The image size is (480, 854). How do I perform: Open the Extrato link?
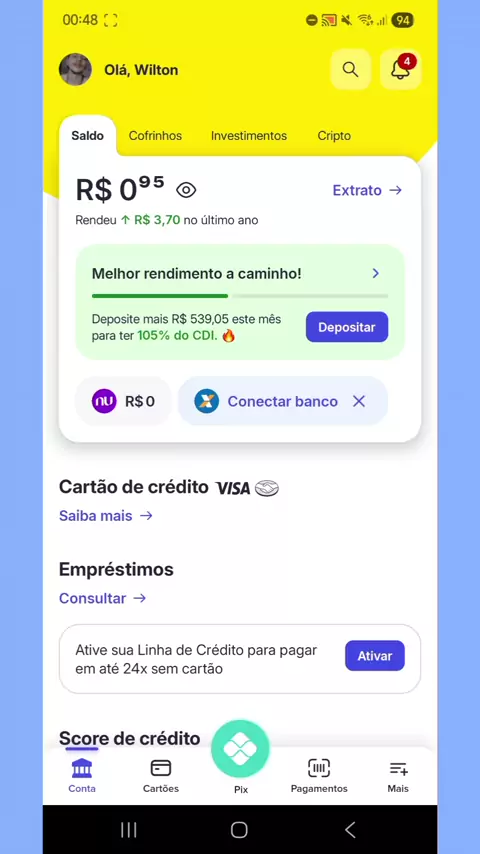367,190
